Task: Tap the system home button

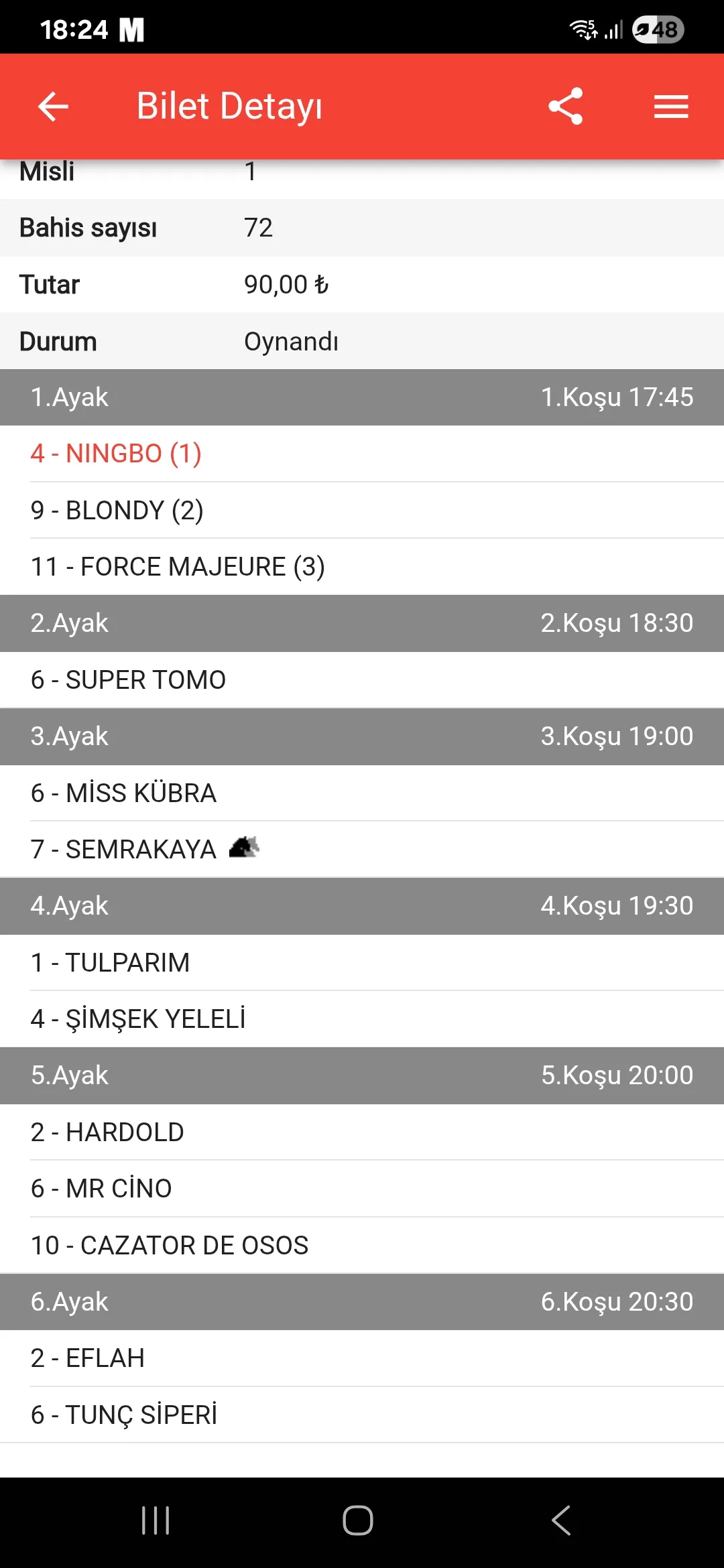Action: point(358,1520)
